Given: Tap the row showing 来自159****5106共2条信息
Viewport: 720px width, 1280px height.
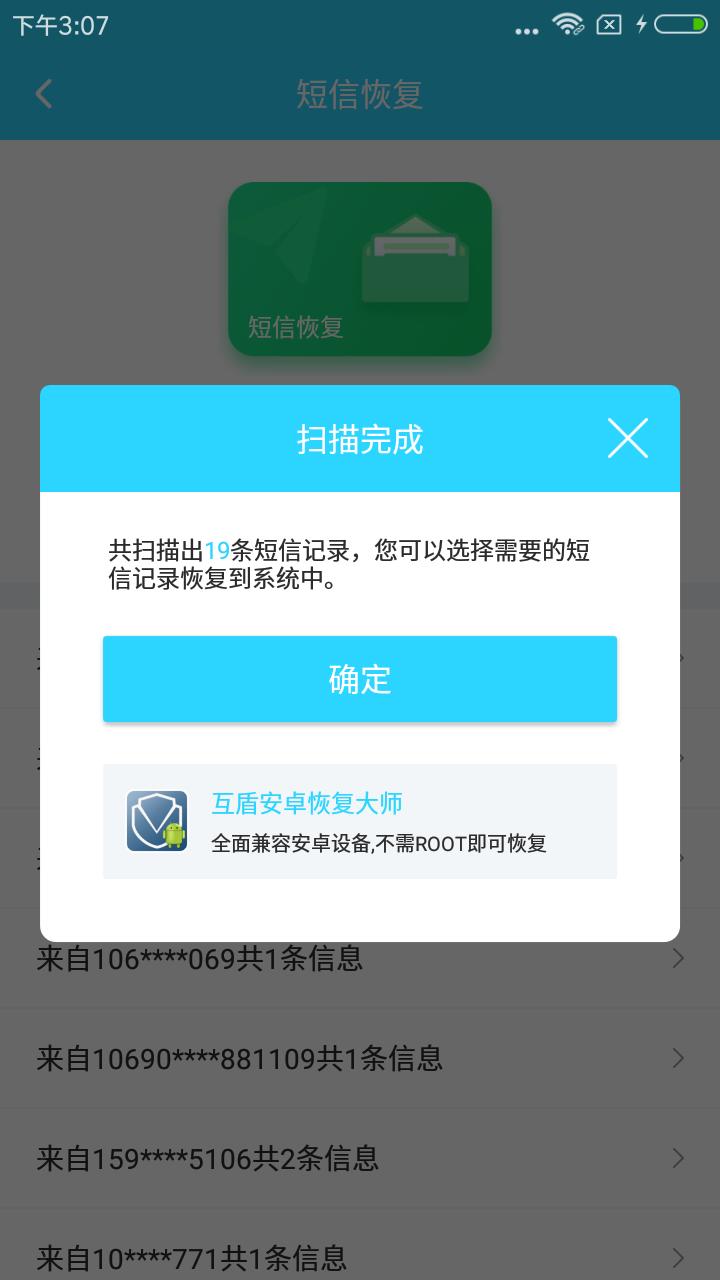Looking at the screenshot, I should pos(360,1159).
